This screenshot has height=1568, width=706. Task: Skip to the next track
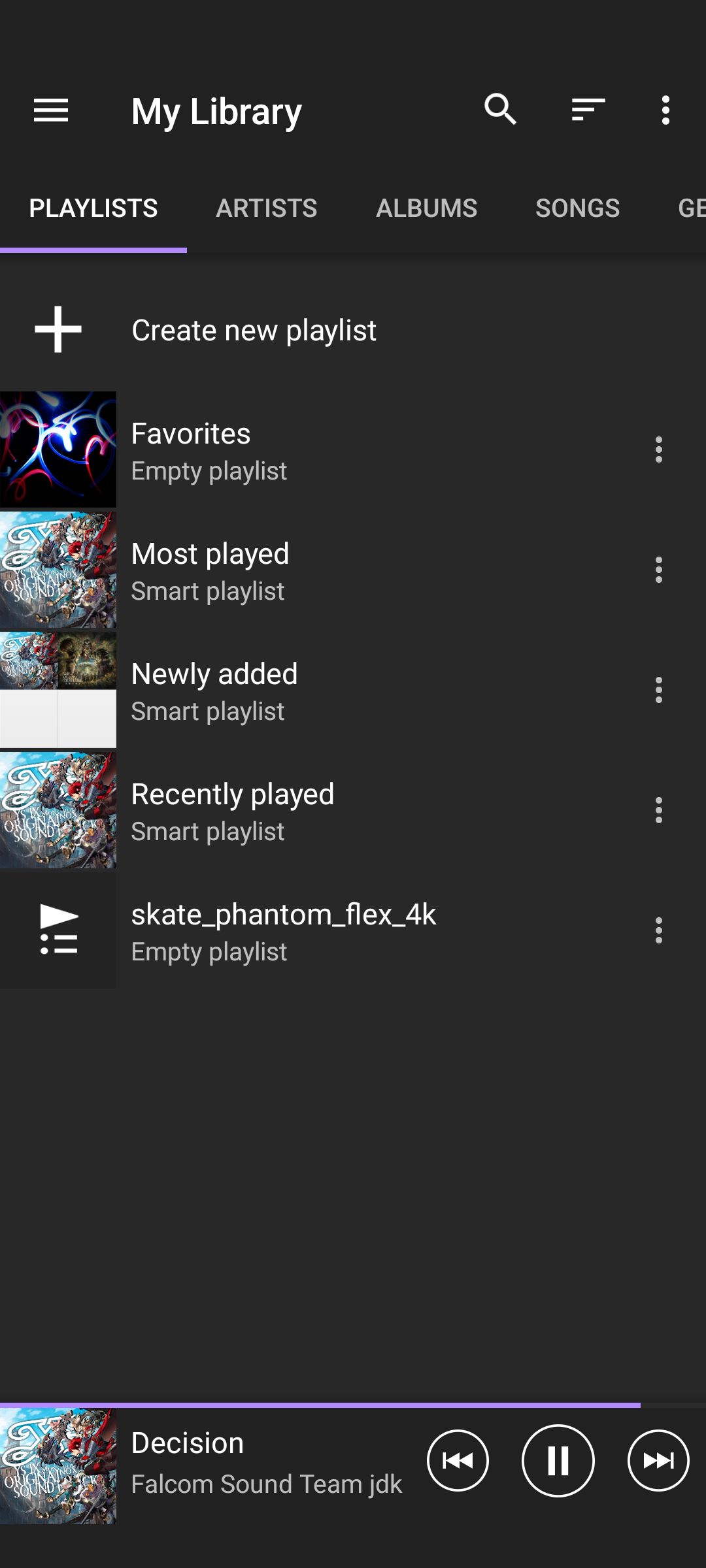pos(658,1460)
